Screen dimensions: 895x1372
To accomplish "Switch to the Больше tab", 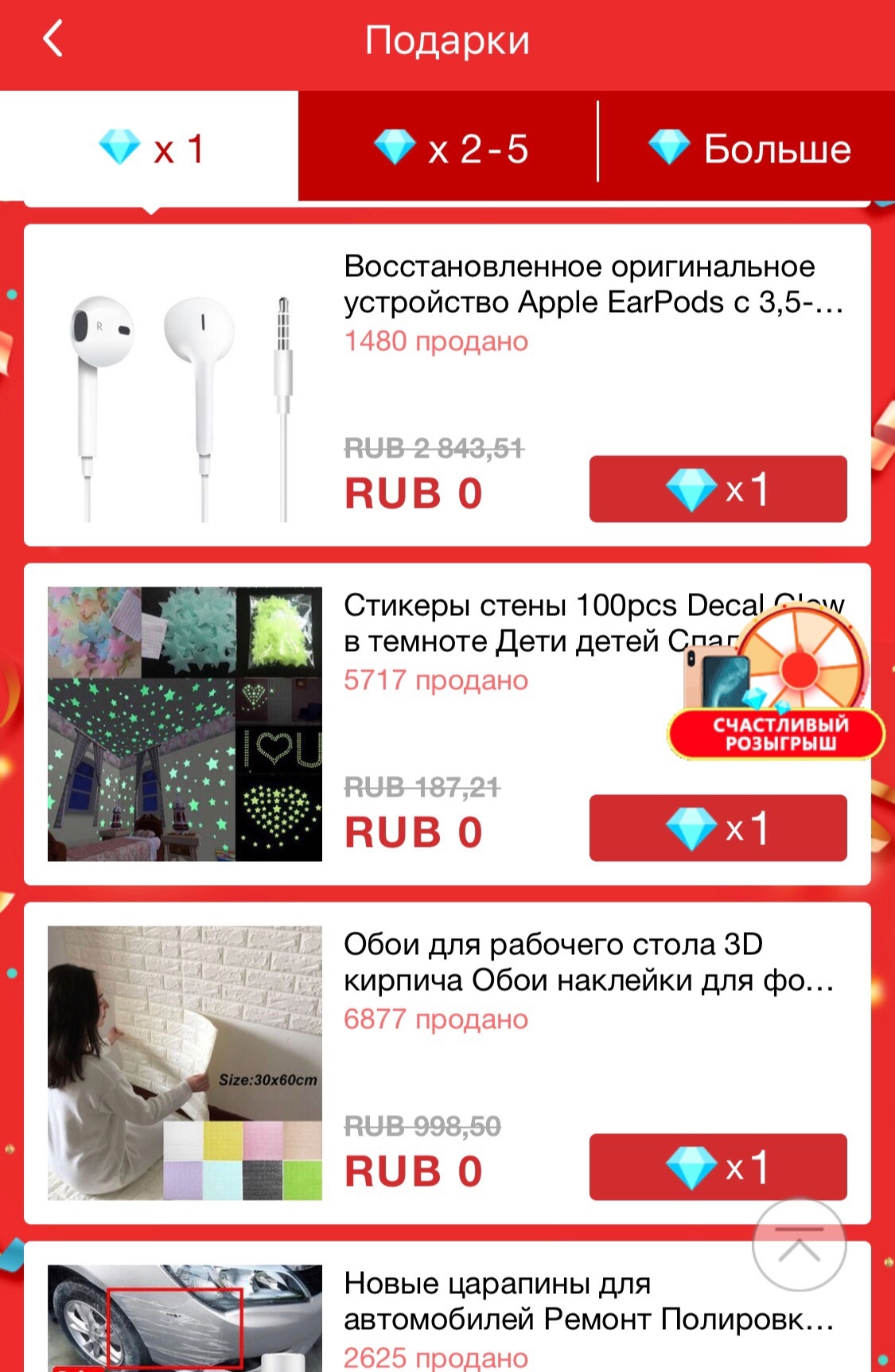I will pyautogui.click(x=748, y=148).
